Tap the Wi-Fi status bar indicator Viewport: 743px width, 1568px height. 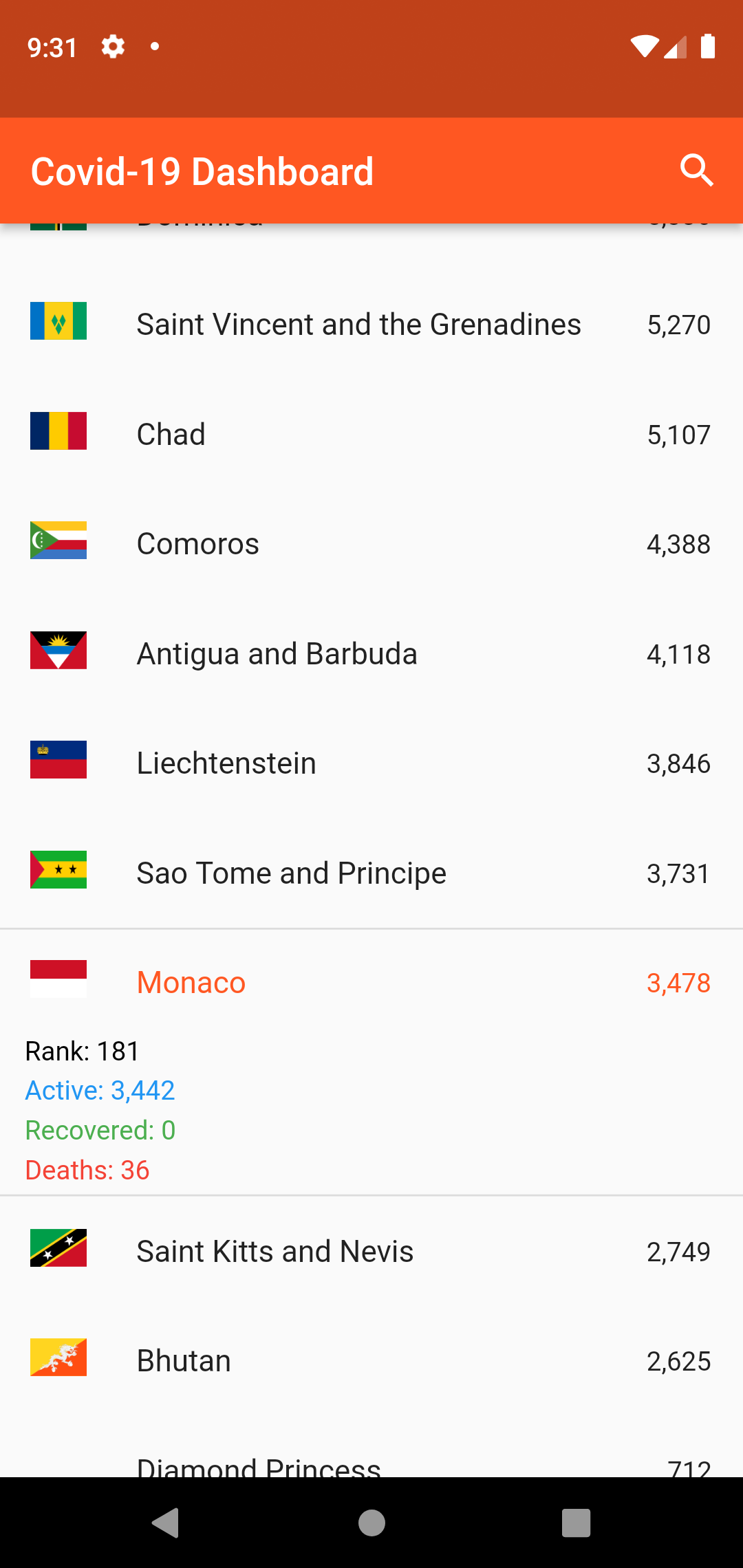(x=645, y=47)
